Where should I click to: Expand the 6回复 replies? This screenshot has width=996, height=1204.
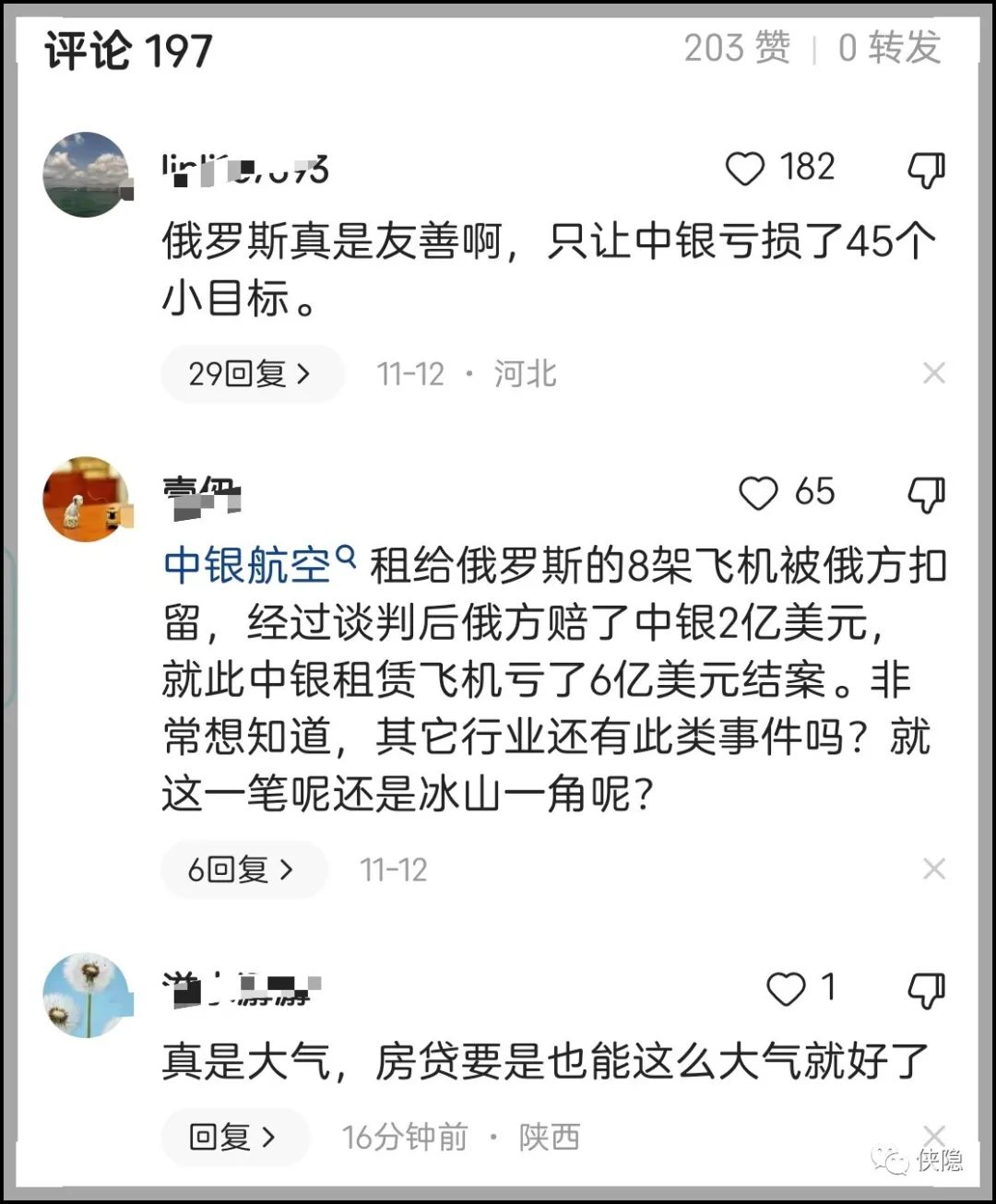(242, 869)
